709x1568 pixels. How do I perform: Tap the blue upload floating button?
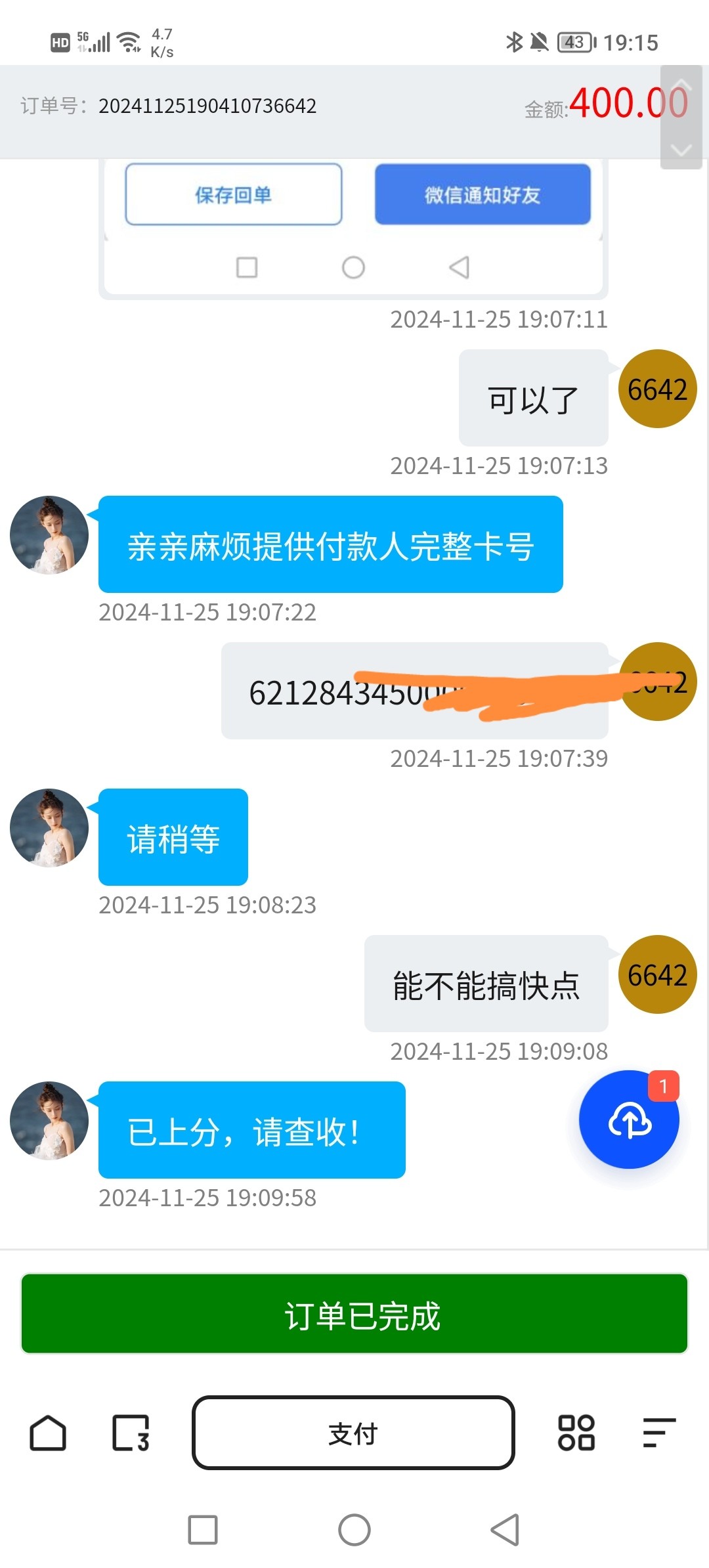pyautogui.click(x=629, y=1120)
